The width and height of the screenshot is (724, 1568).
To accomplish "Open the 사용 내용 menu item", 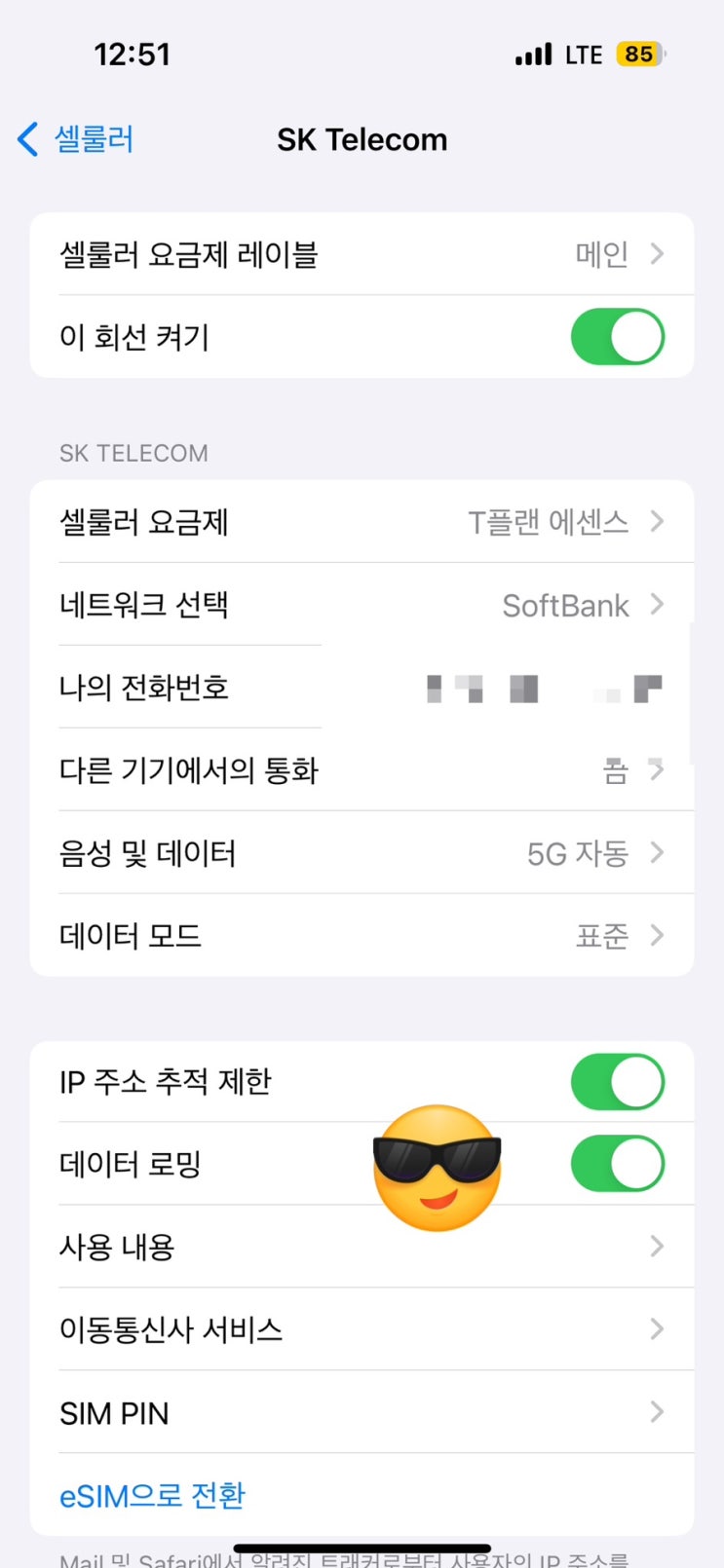I will click(x=362, y=1248).
